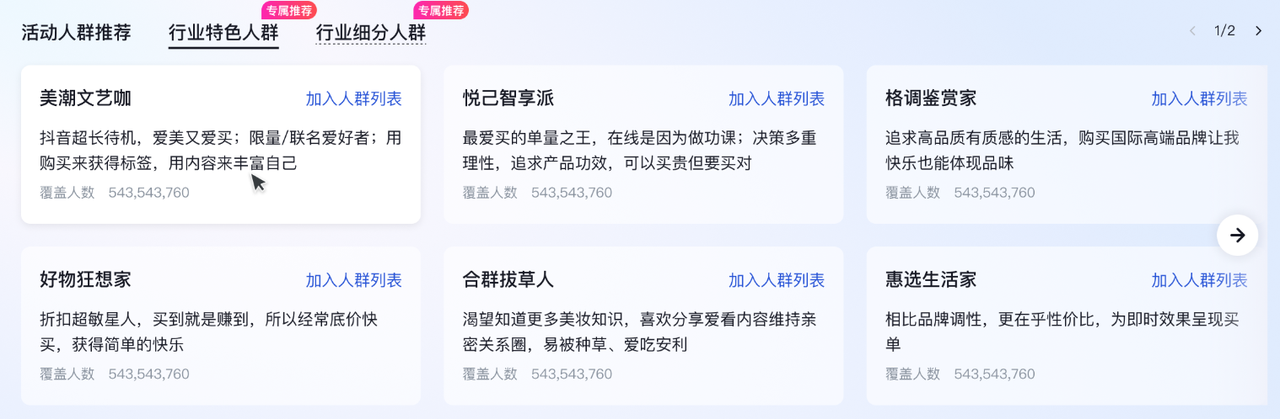
Task: Open the 格调鉴赏家 crowd card
Action: click(931, 98)
